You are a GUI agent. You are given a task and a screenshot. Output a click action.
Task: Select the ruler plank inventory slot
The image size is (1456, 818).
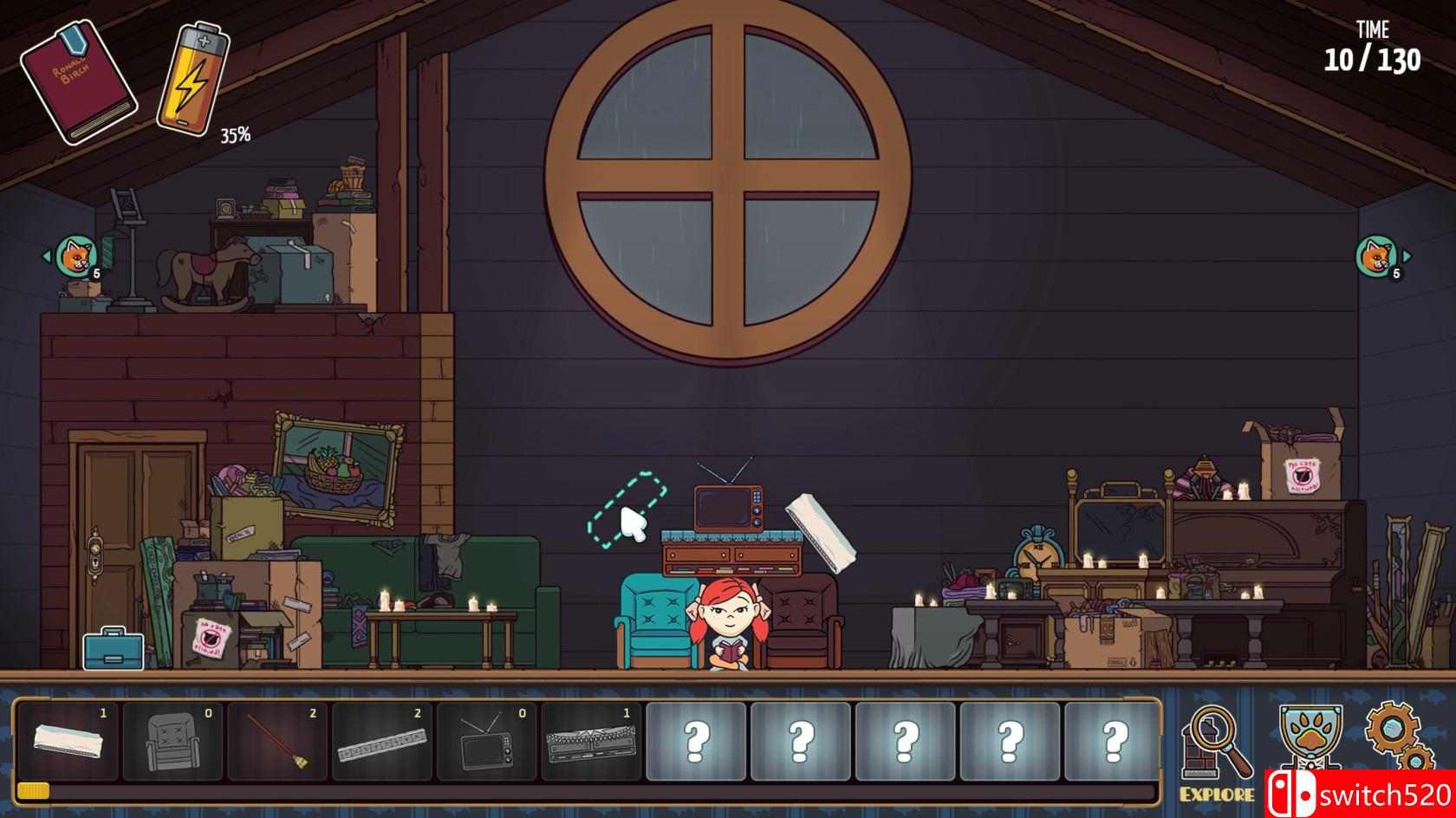point(382,742)
